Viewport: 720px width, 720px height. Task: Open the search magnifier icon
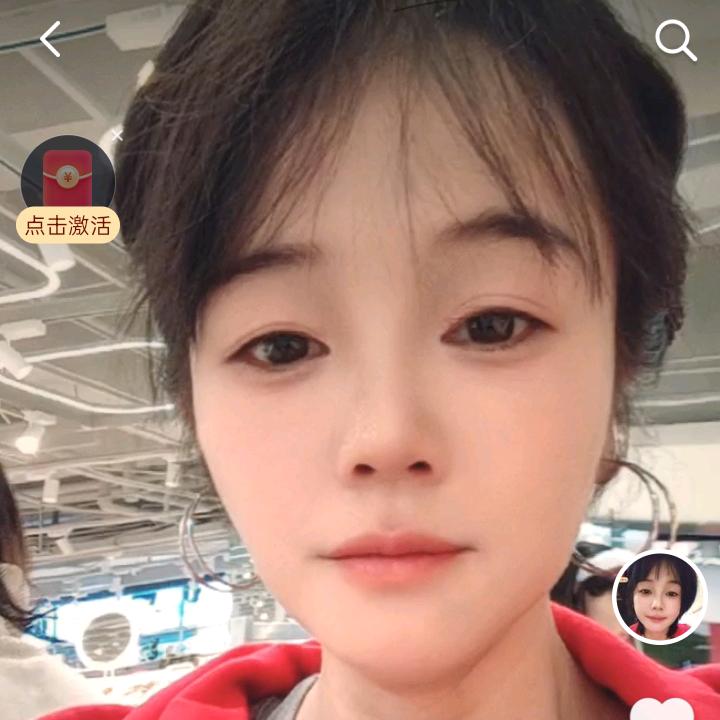675,41
